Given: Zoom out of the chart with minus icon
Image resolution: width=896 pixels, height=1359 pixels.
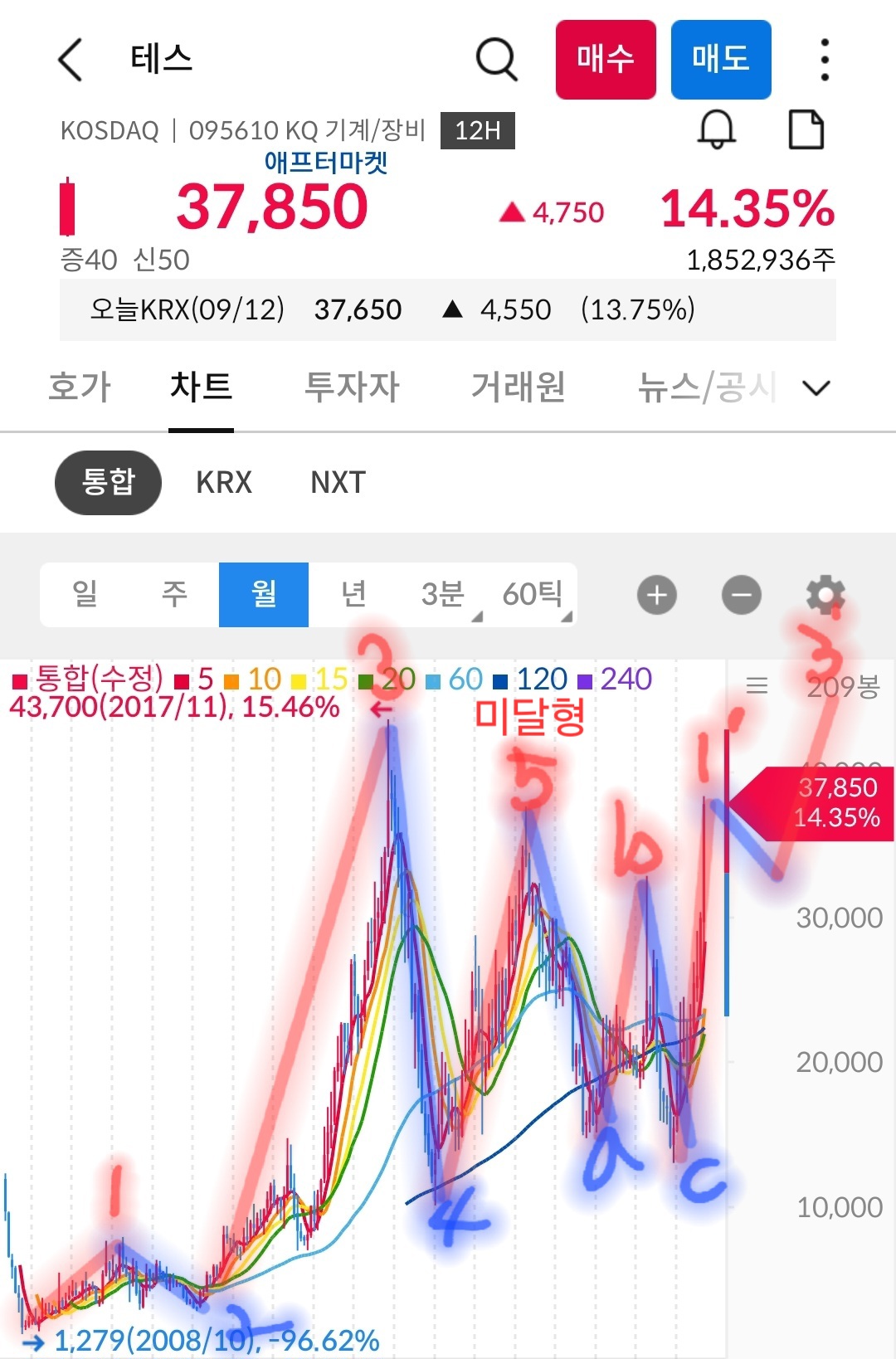Looking at the screenshot, I should tap(741, 594).
